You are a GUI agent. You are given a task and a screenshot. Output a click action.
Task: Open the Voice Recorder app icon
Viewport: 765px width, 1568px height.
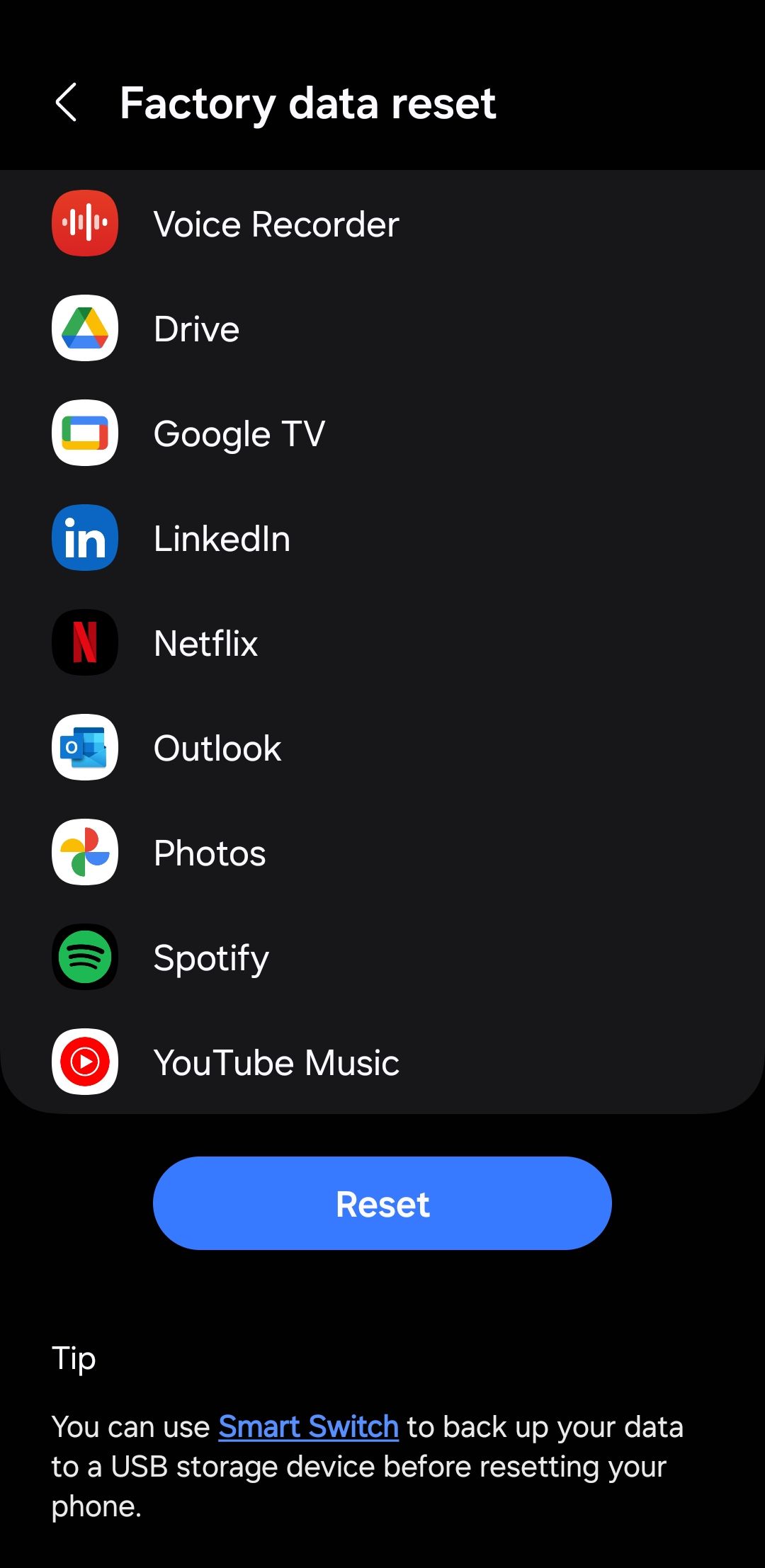pos(84,223)
